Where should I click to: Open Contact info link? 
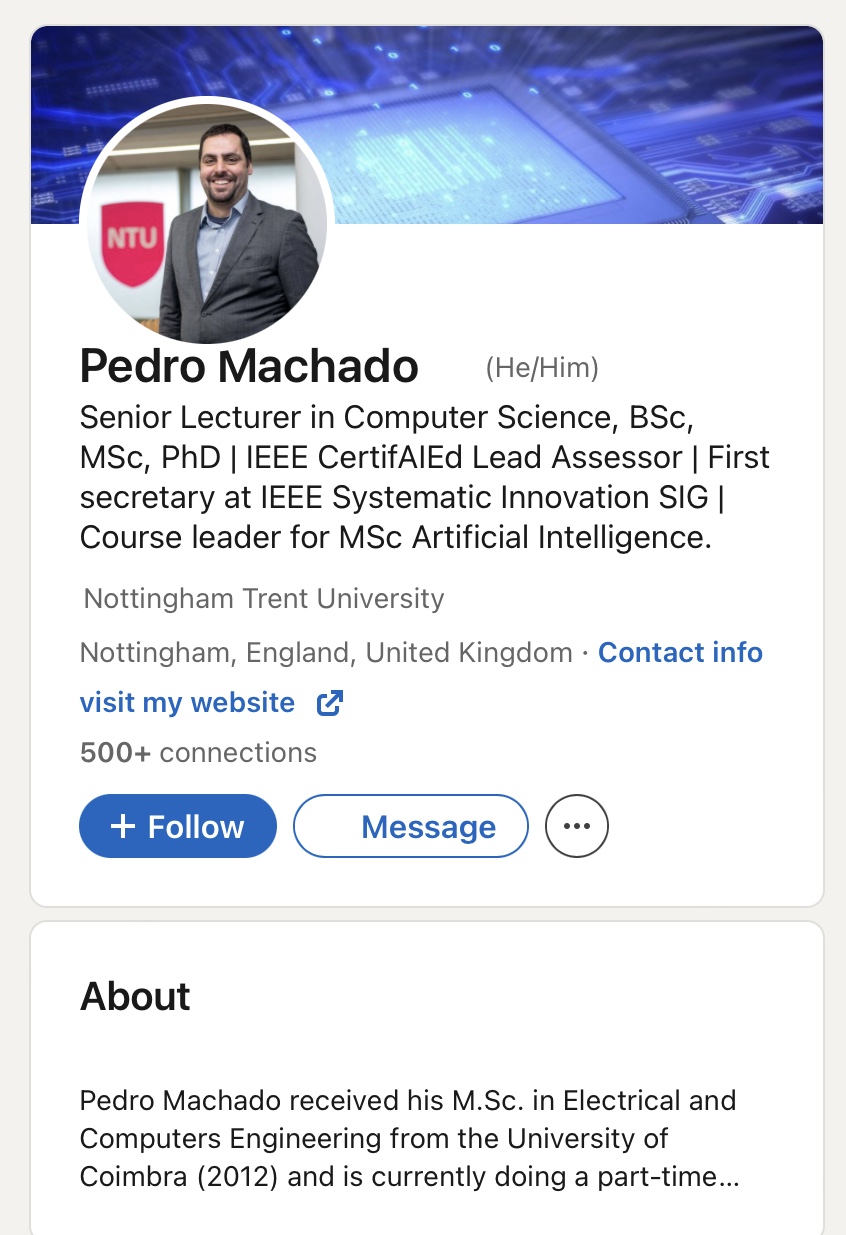[680, 653]
